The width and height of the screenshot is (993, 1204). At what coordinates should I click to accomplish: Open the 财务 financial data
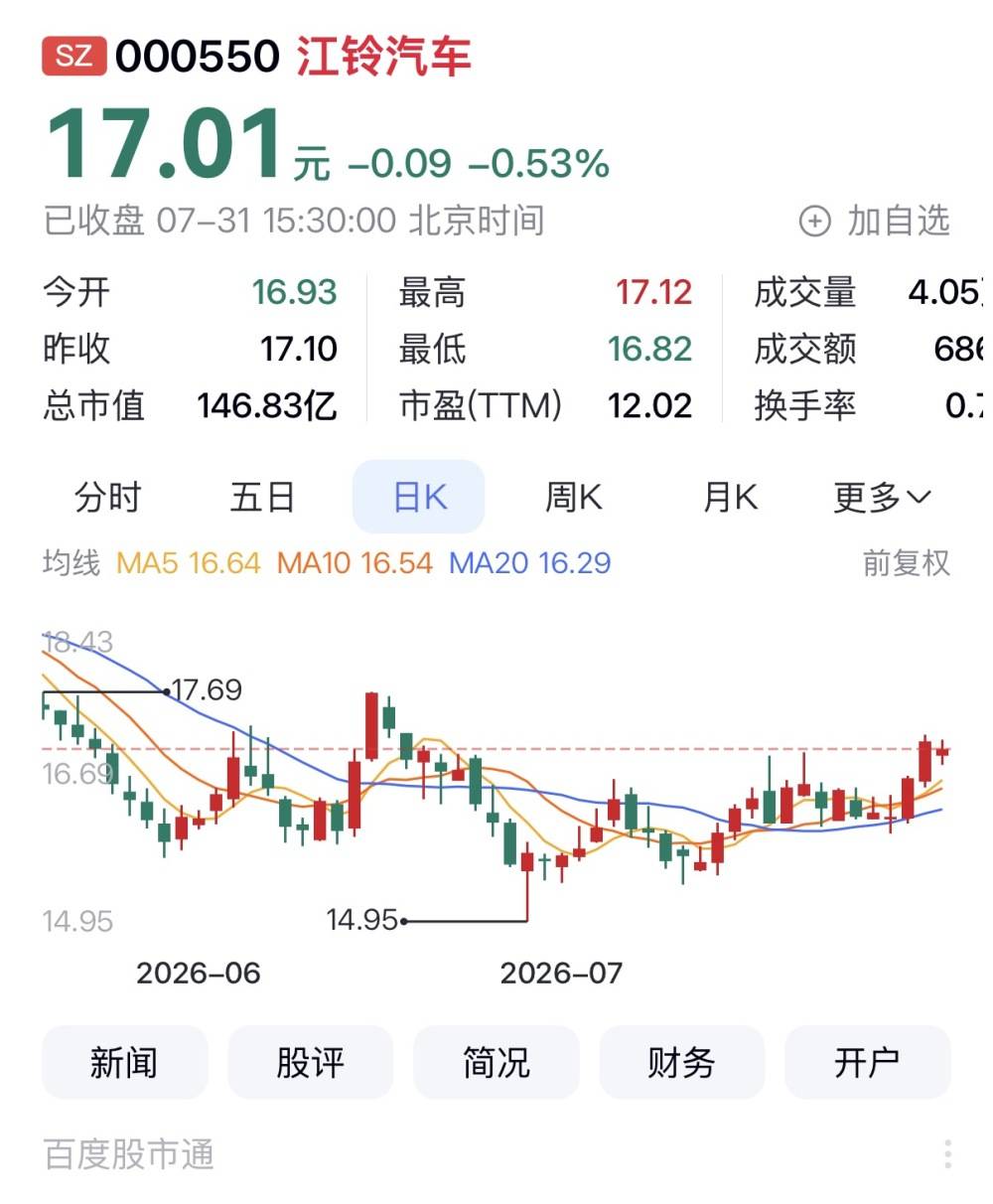(682, 1062)
